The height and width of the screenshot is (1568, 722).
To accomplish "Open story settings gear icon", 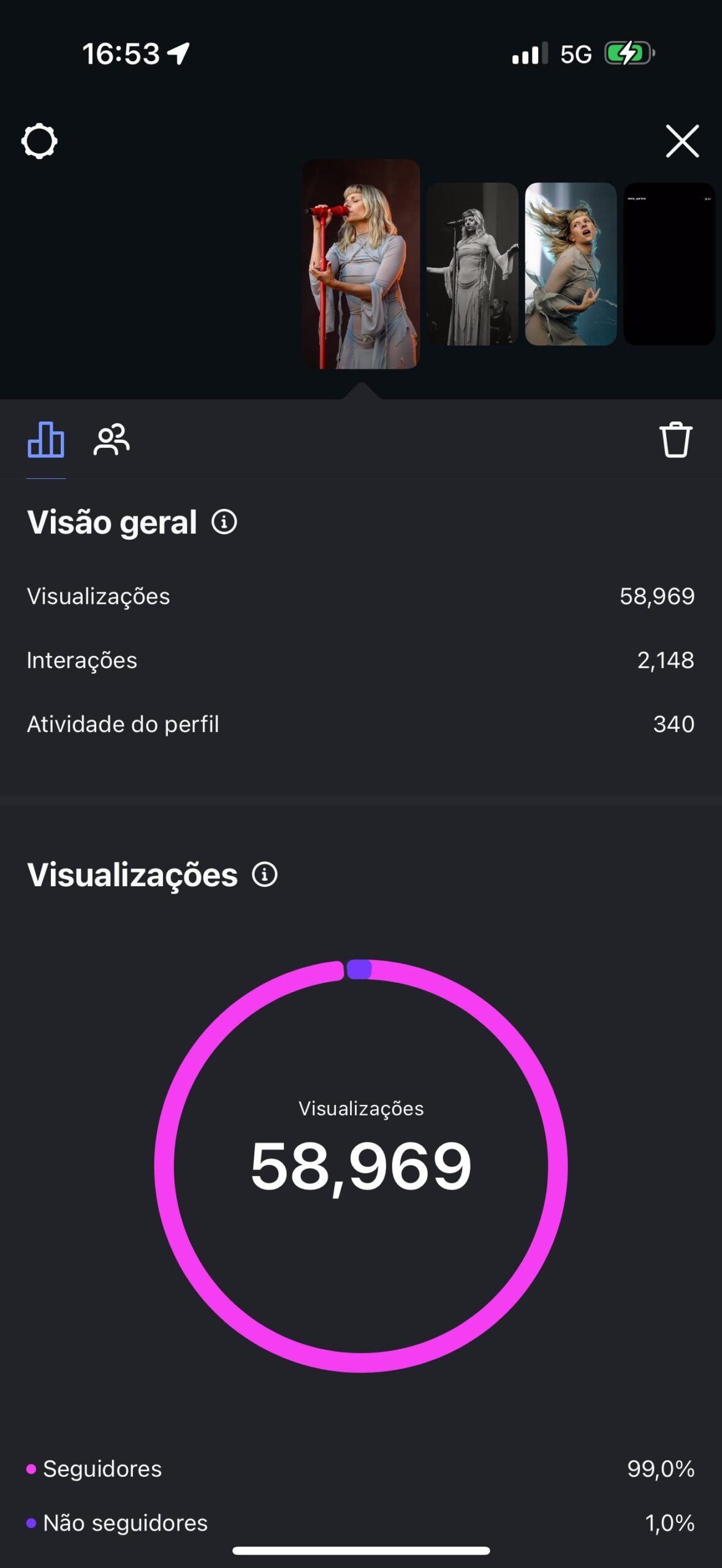I will [x=39, y=141].
